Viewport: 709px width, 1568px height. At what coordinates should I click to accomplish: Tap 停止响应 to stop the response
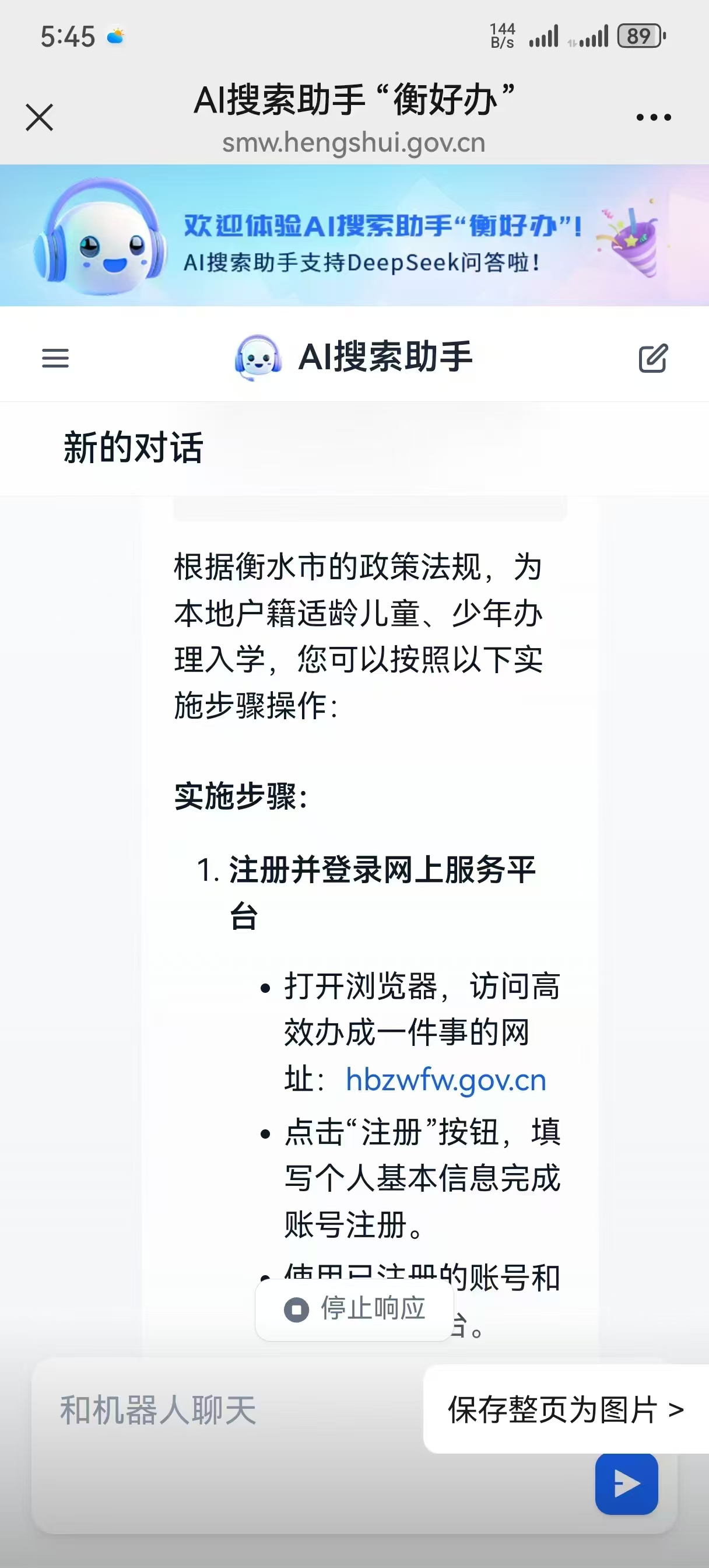pyautogui.click(x=355, y=1308)
